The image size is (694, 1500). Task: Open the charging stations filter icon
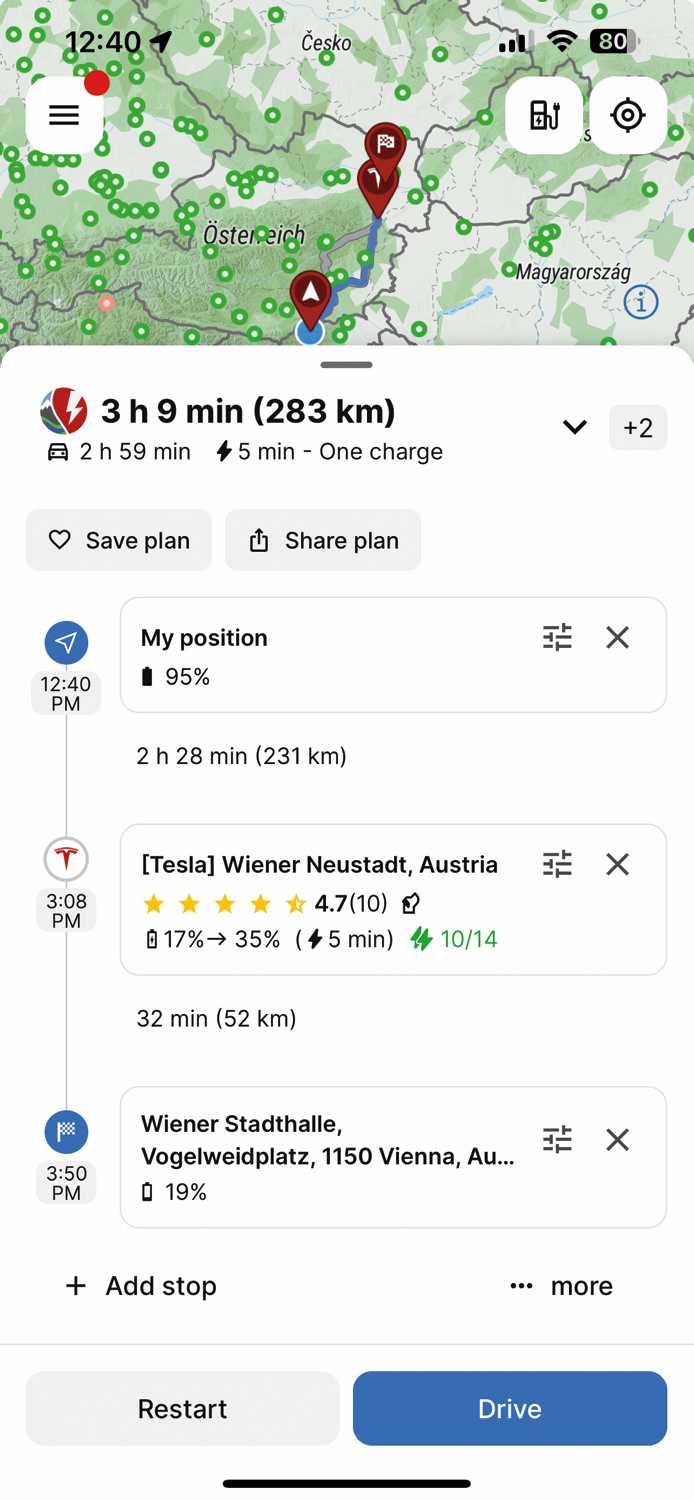[x=543, y=115]
